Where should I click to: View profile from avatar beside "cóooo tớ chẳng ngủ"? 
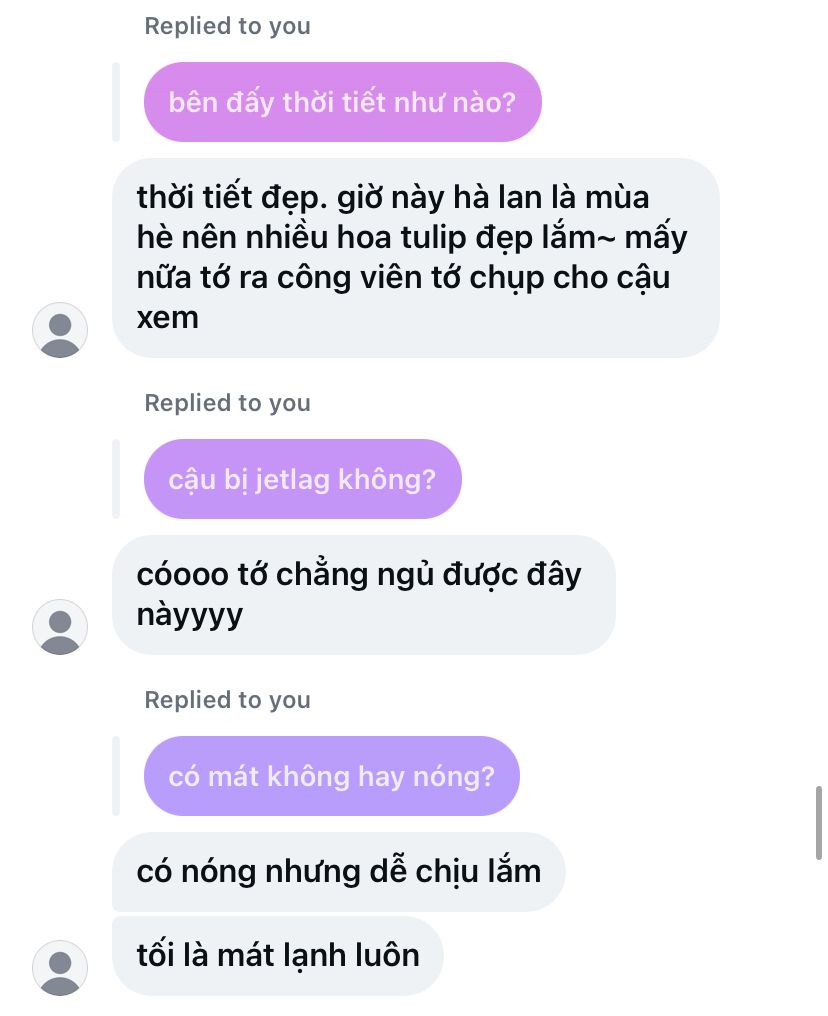tap(60, 627)
